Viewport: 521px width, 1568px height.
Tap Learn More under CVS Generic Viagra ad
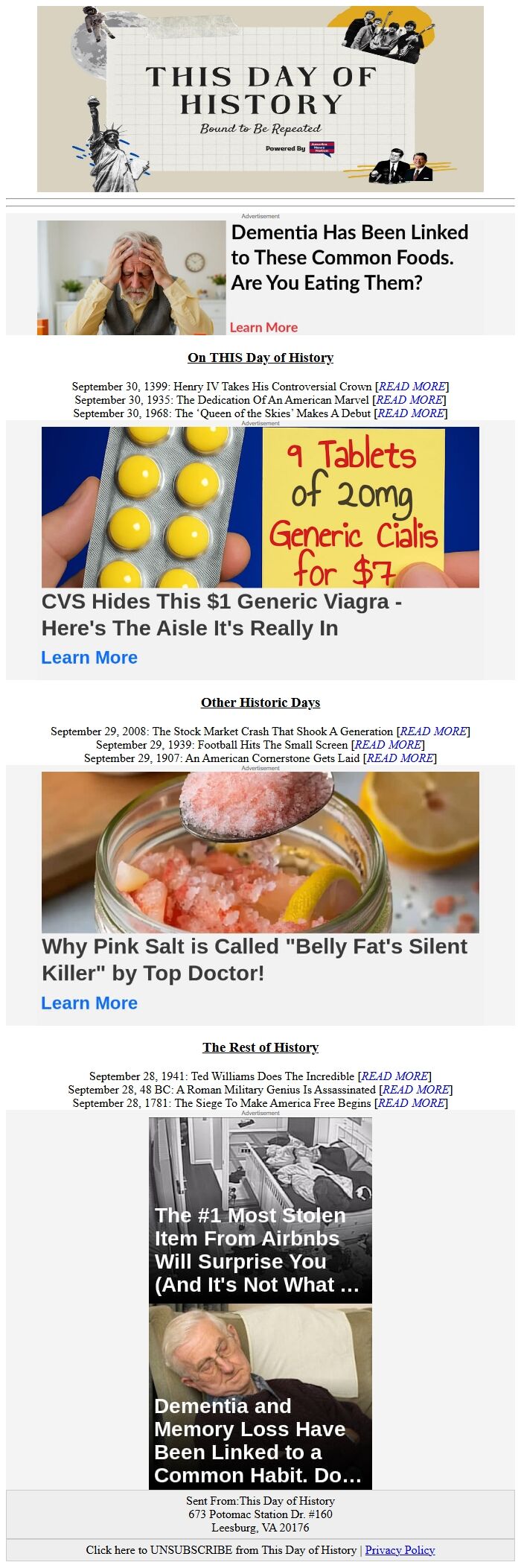(x=89, y=658)
